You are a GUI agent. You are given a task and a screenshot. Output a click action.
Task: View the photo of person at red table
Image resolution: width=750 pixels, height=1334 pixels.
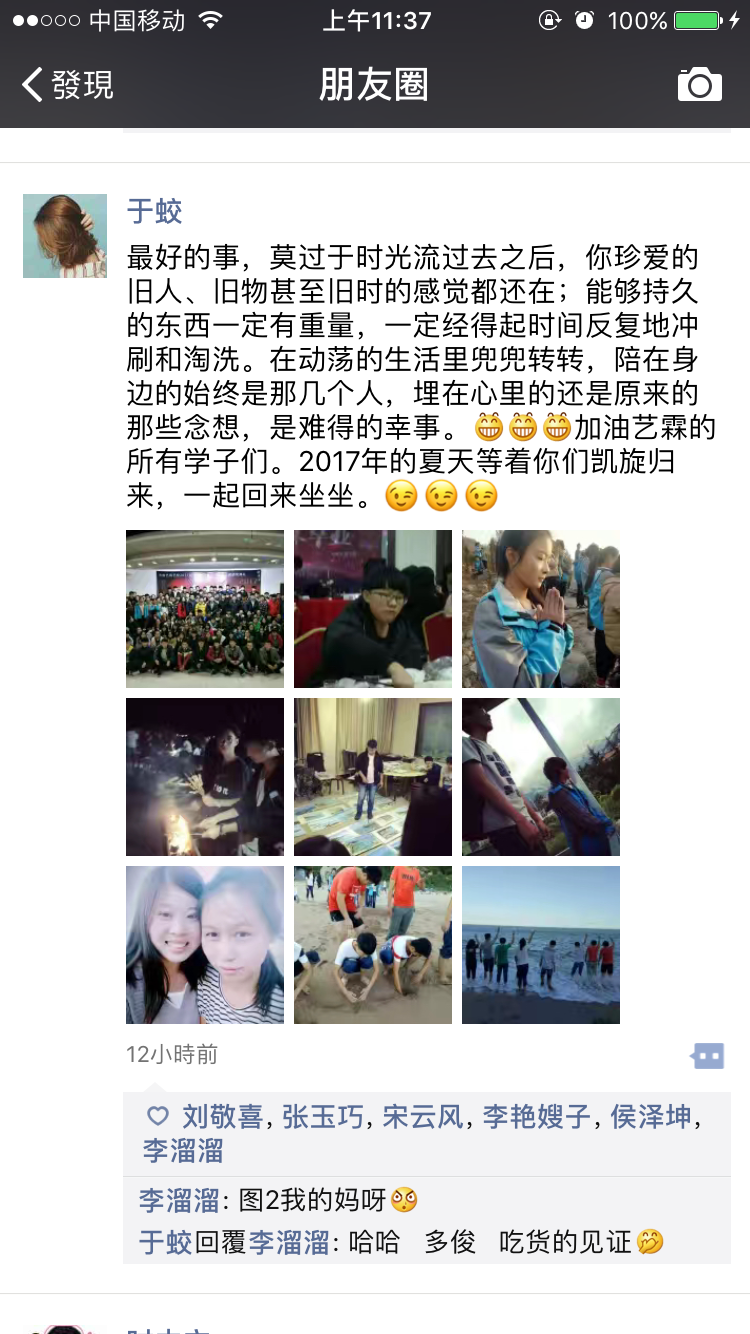pos(373,609)
